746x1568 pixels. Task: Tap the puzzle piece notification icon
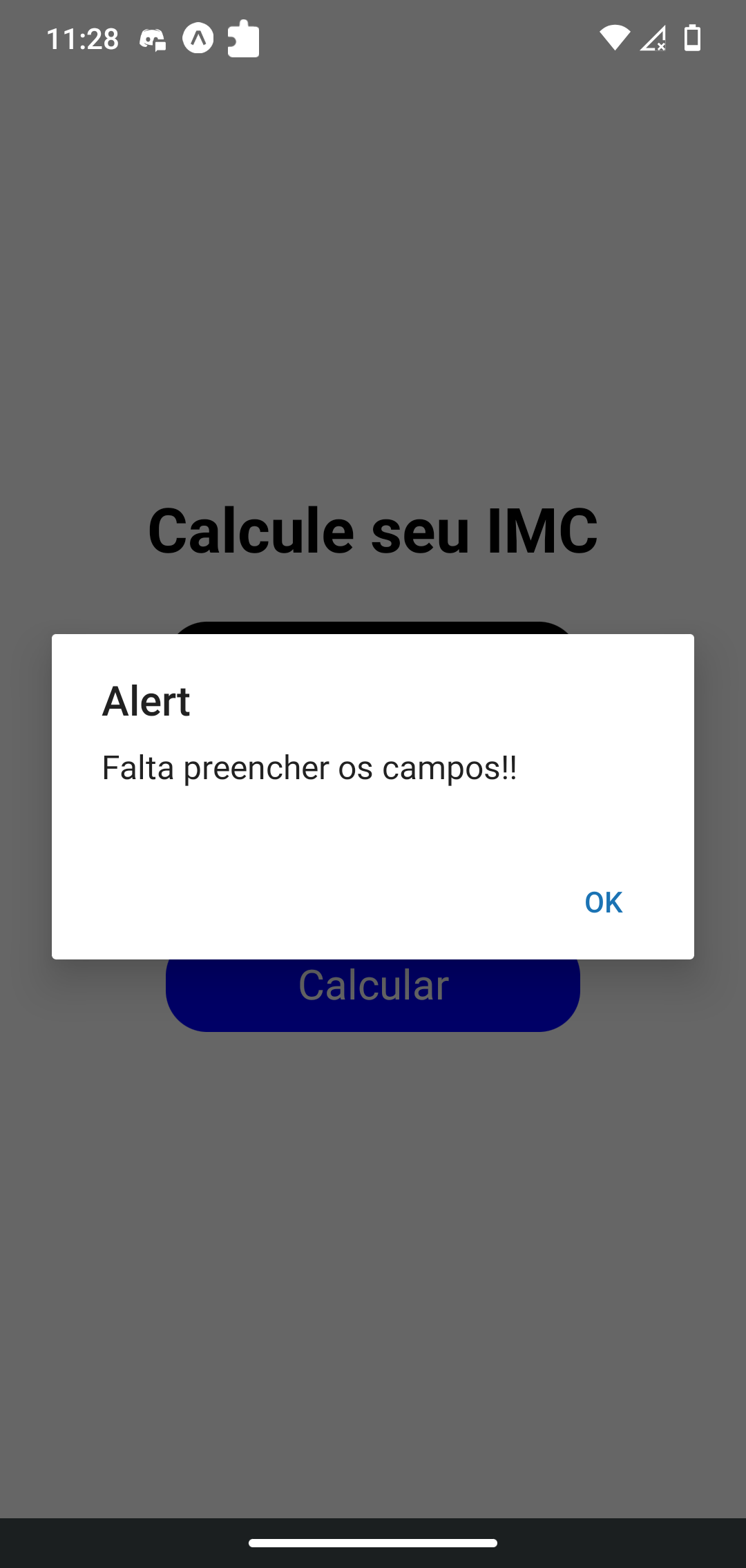coord(243,39)
